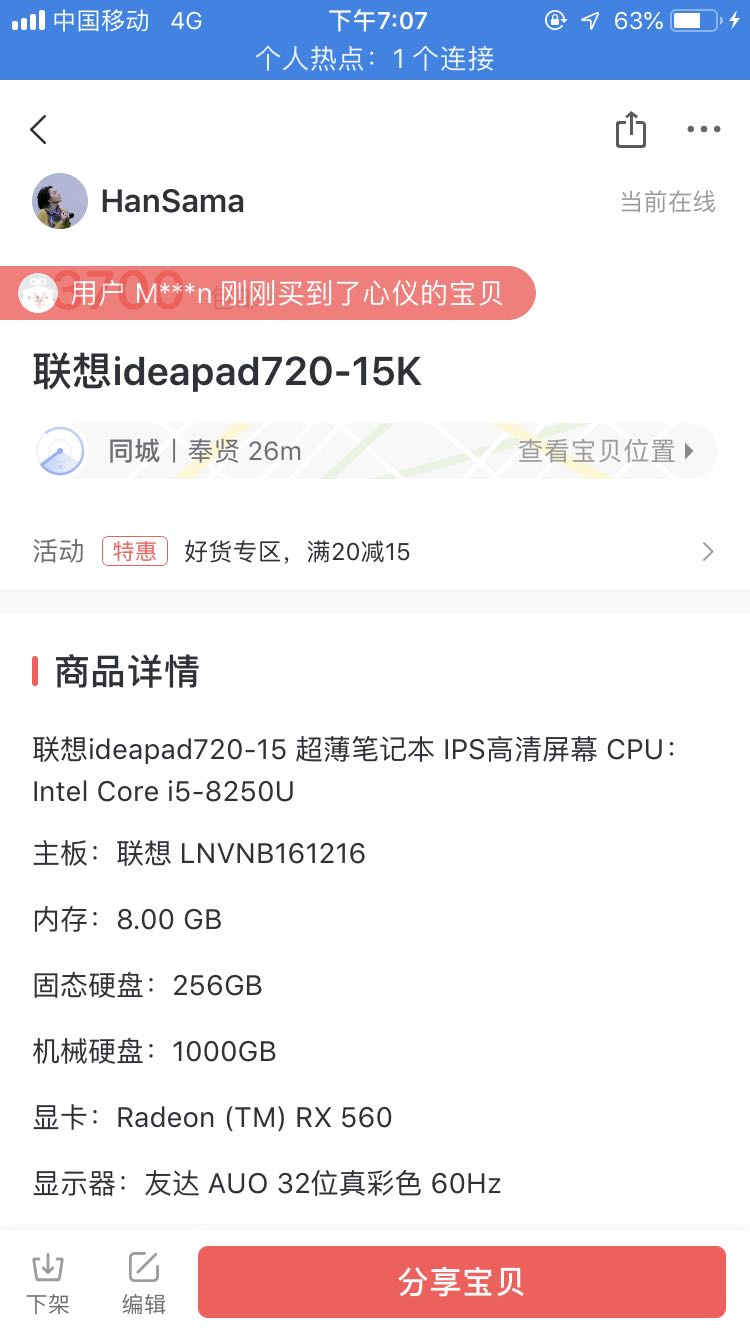Take down the listing with 下架
Viewport: 750px width, 1334px height.
(x=48, y=1283)
